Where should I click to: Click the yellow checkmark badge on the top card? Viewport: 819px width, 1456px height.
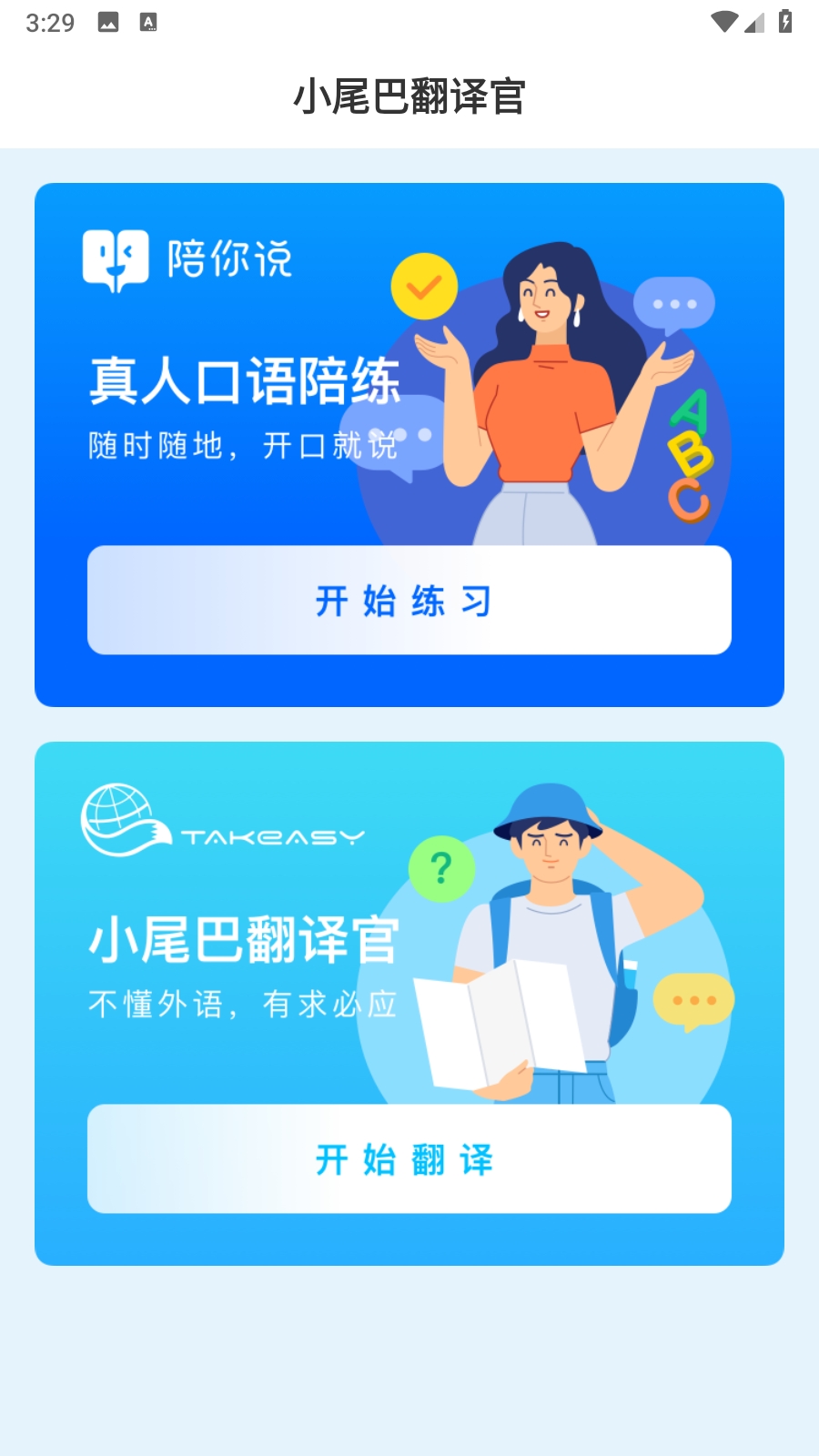pyautogui.click(x=422, y=287)
